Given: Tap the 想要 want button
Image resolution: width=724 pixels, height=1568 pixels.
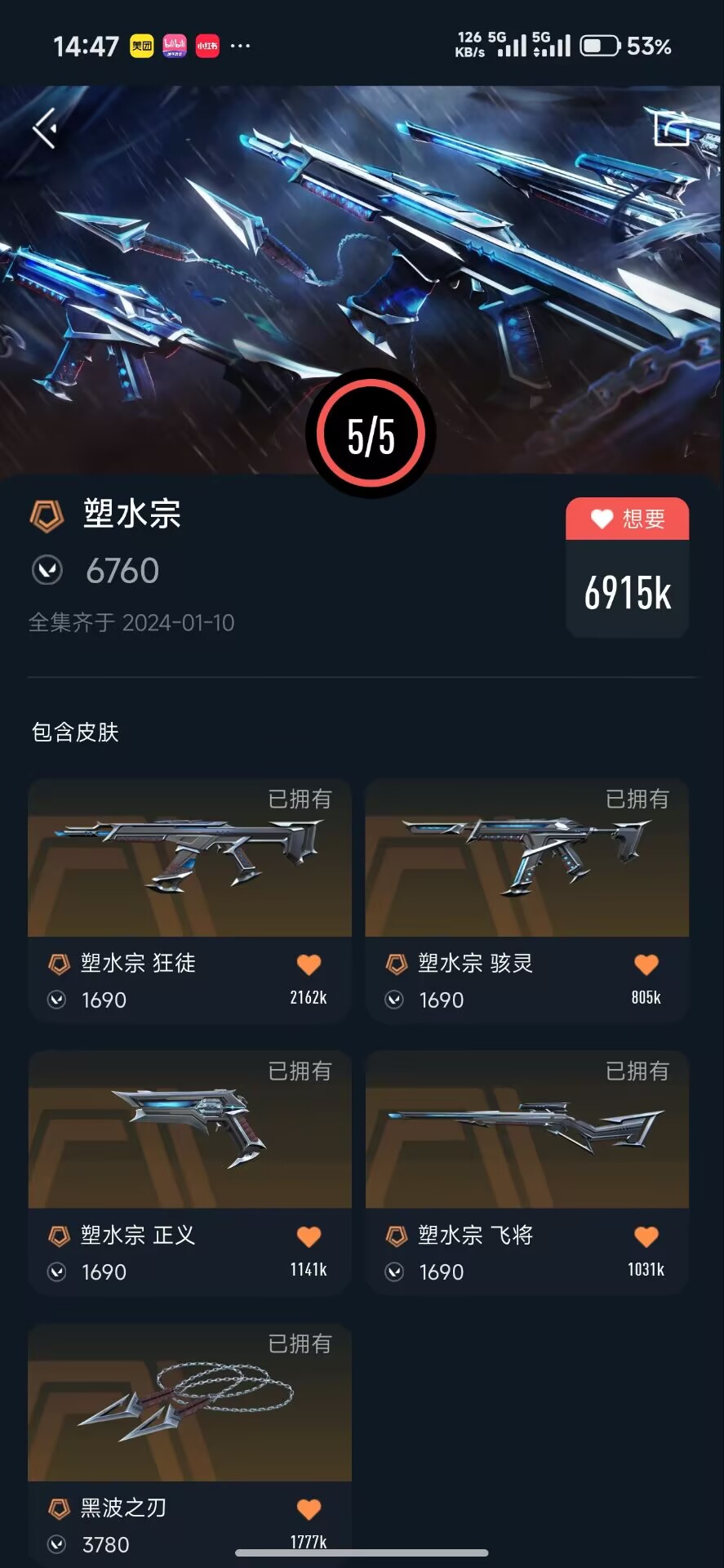Looking at the screenshot, I should [x=627, y=519].
